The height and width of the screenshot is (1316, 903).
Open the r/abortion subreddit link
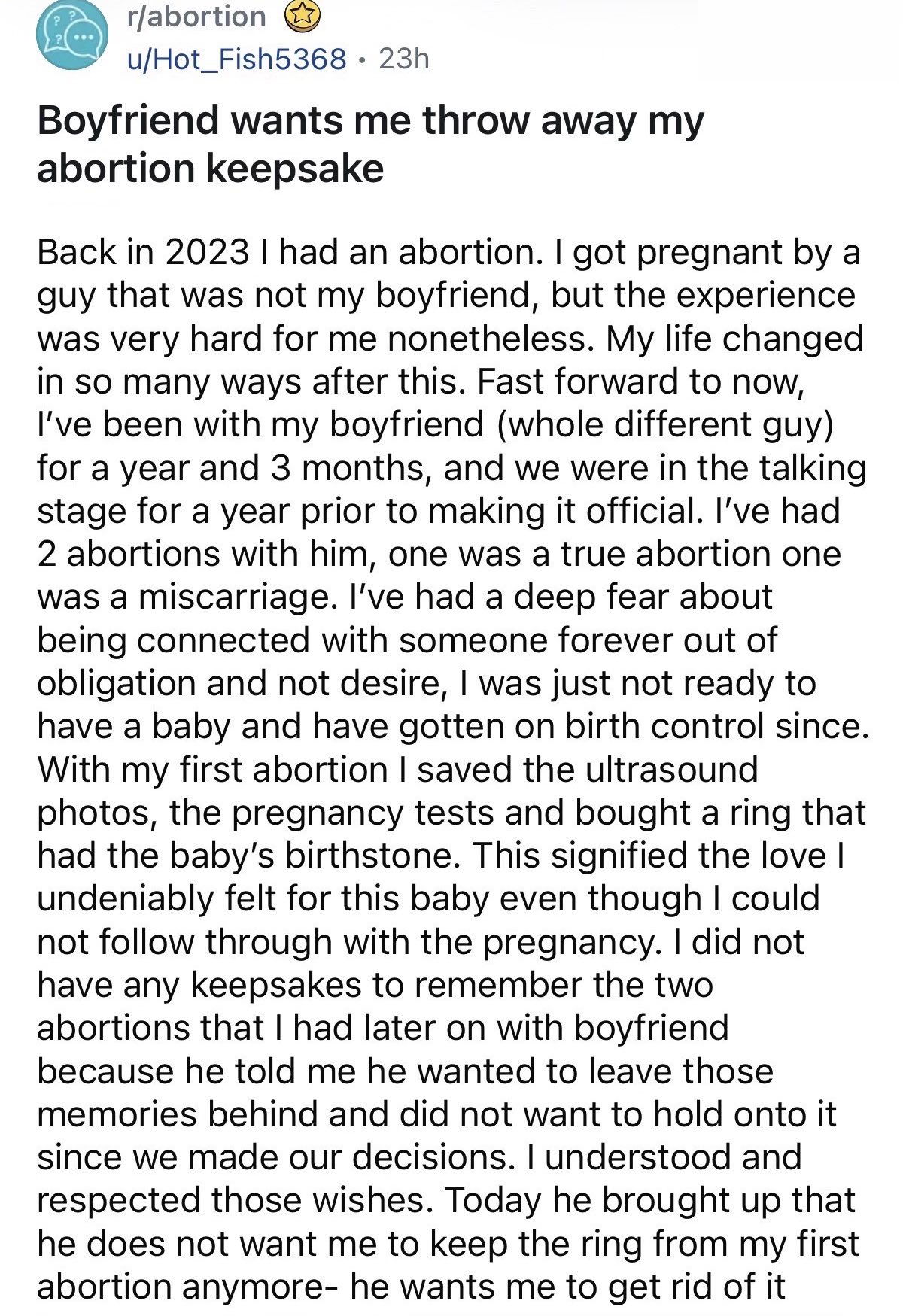coord(196,17)
